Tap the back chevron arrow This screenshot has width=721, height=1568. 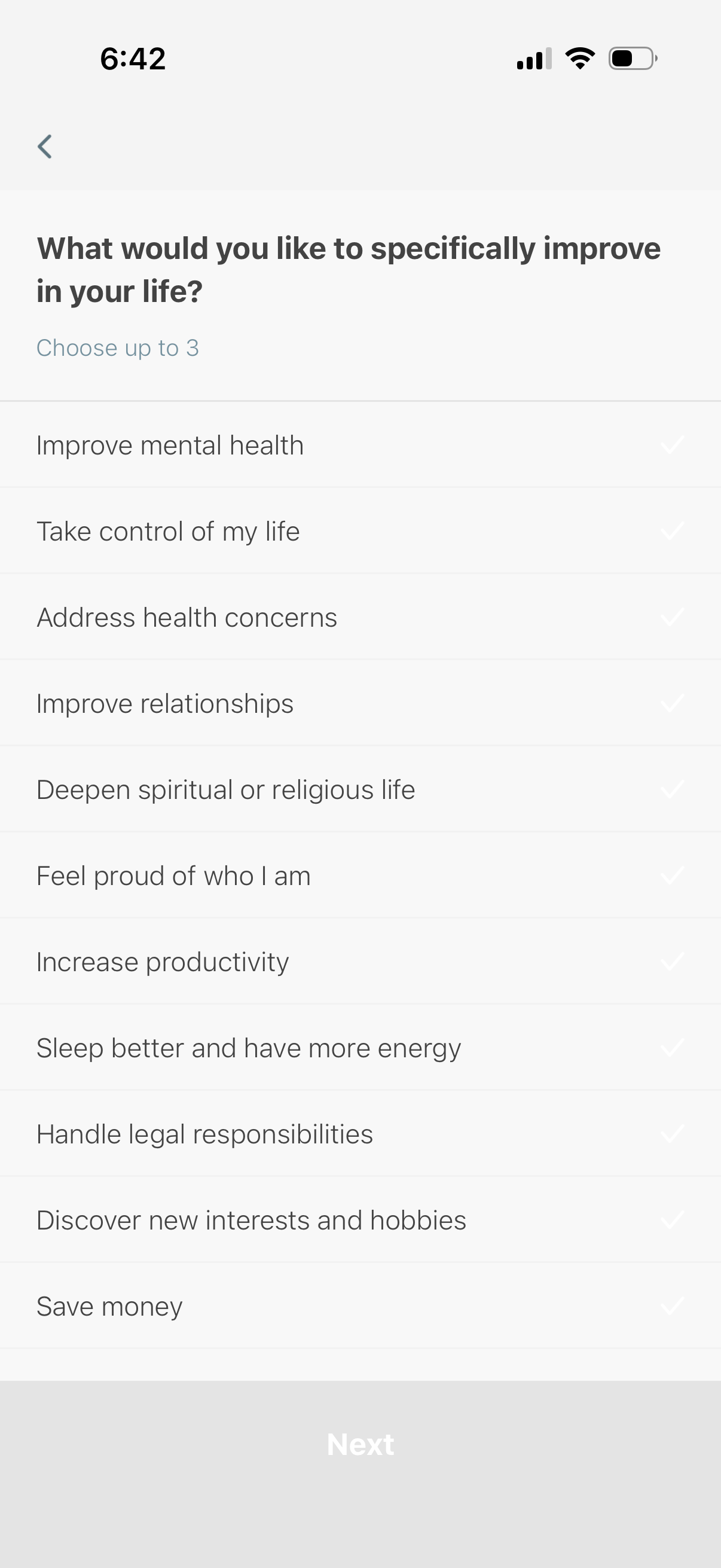[45, 147]
